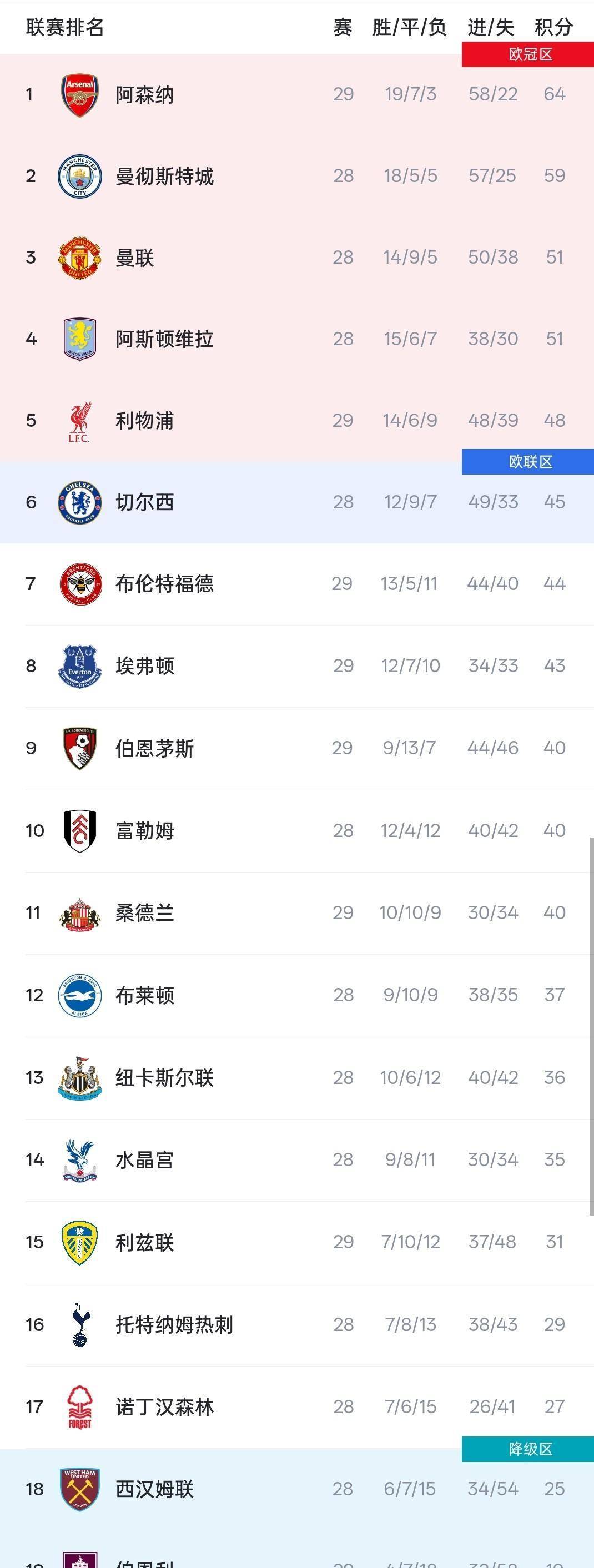
Task: Click the Aston Villa club badge
Action: tap(79, 339)
